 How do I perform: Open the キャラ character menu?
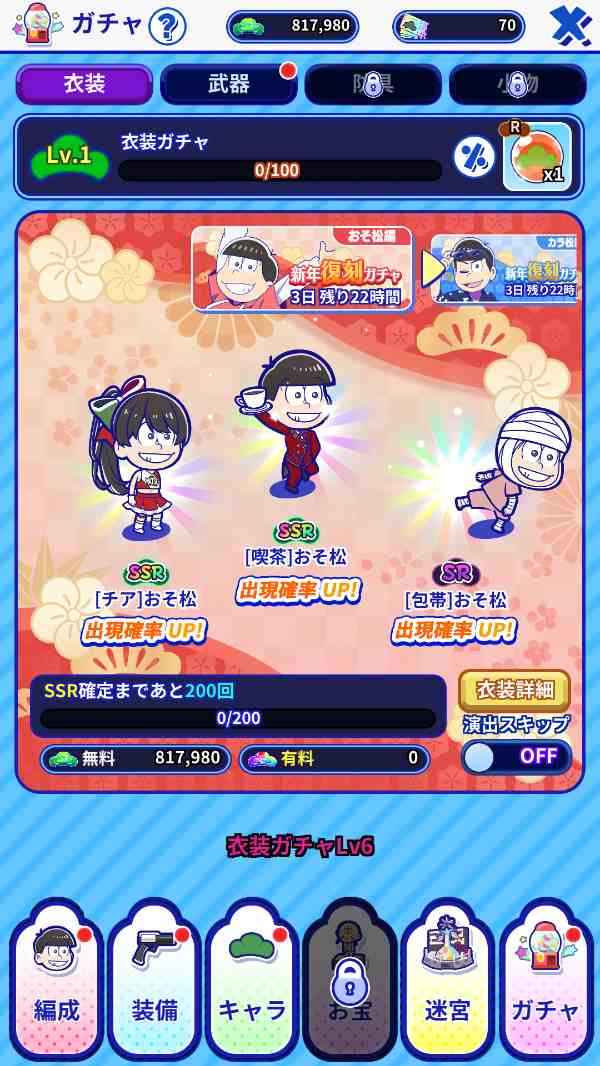(x=252, y=983)
